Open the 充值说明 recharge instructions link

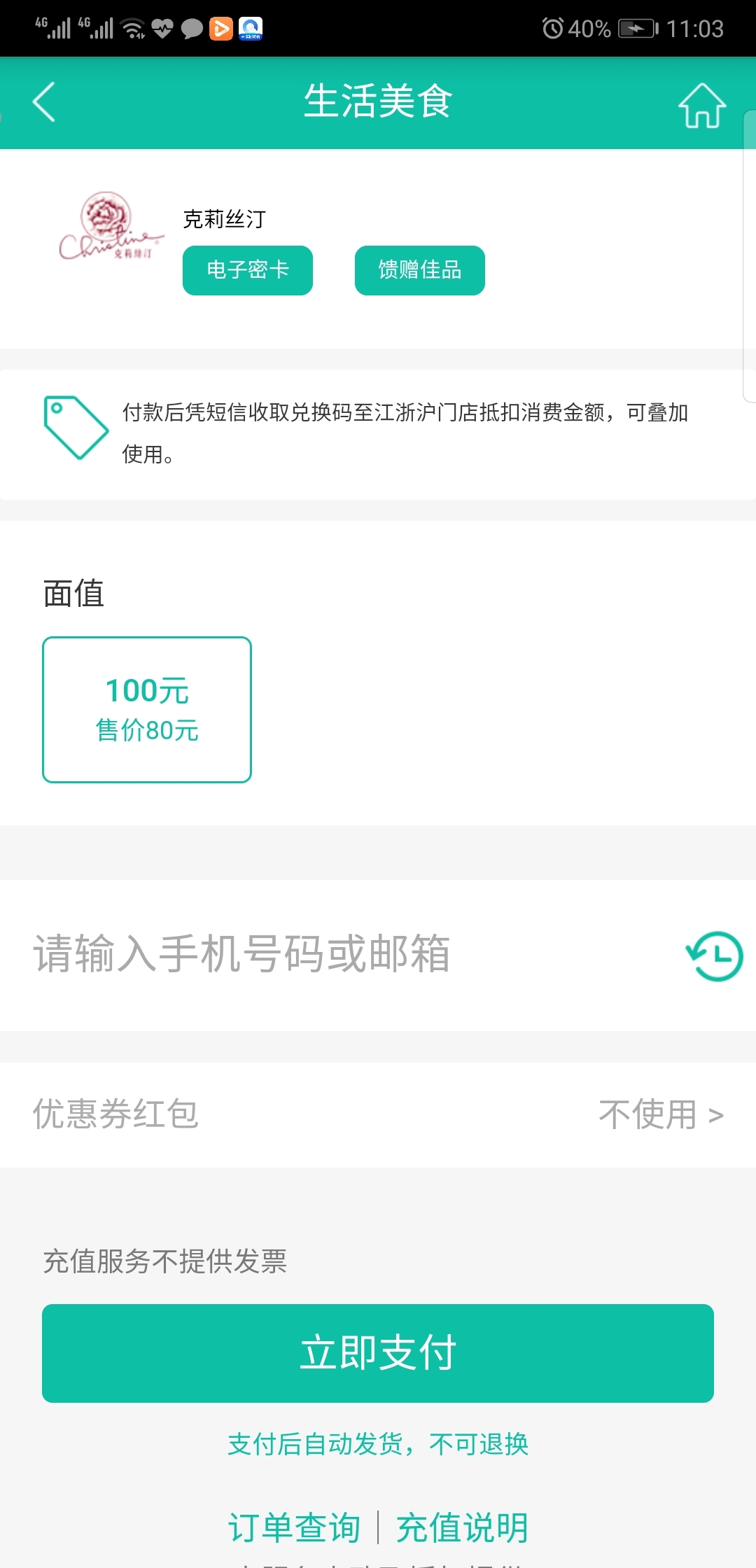tap(462, 1527)
